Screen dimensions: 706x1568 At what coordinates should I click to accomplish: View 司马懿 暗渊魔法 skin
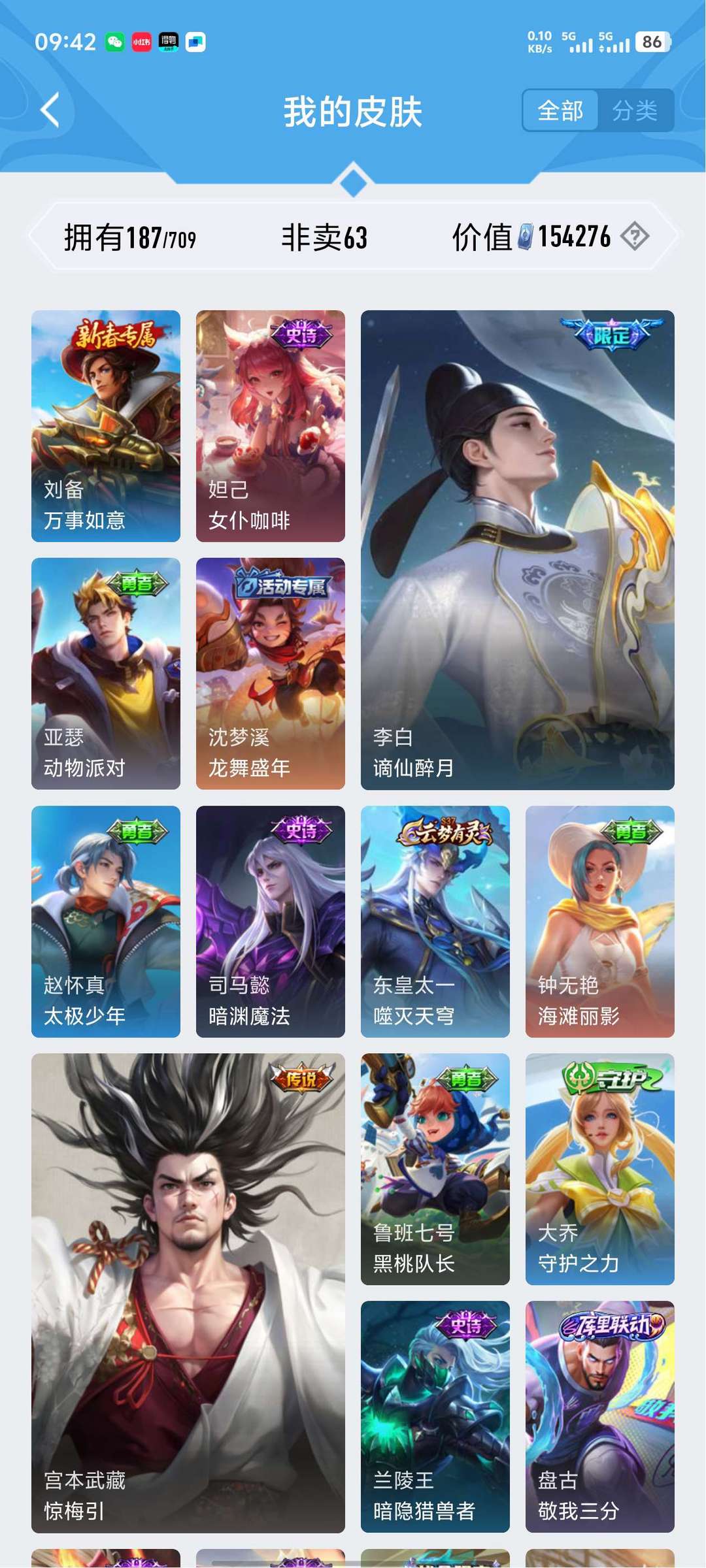pyautogui.click(x=271, y=921)
